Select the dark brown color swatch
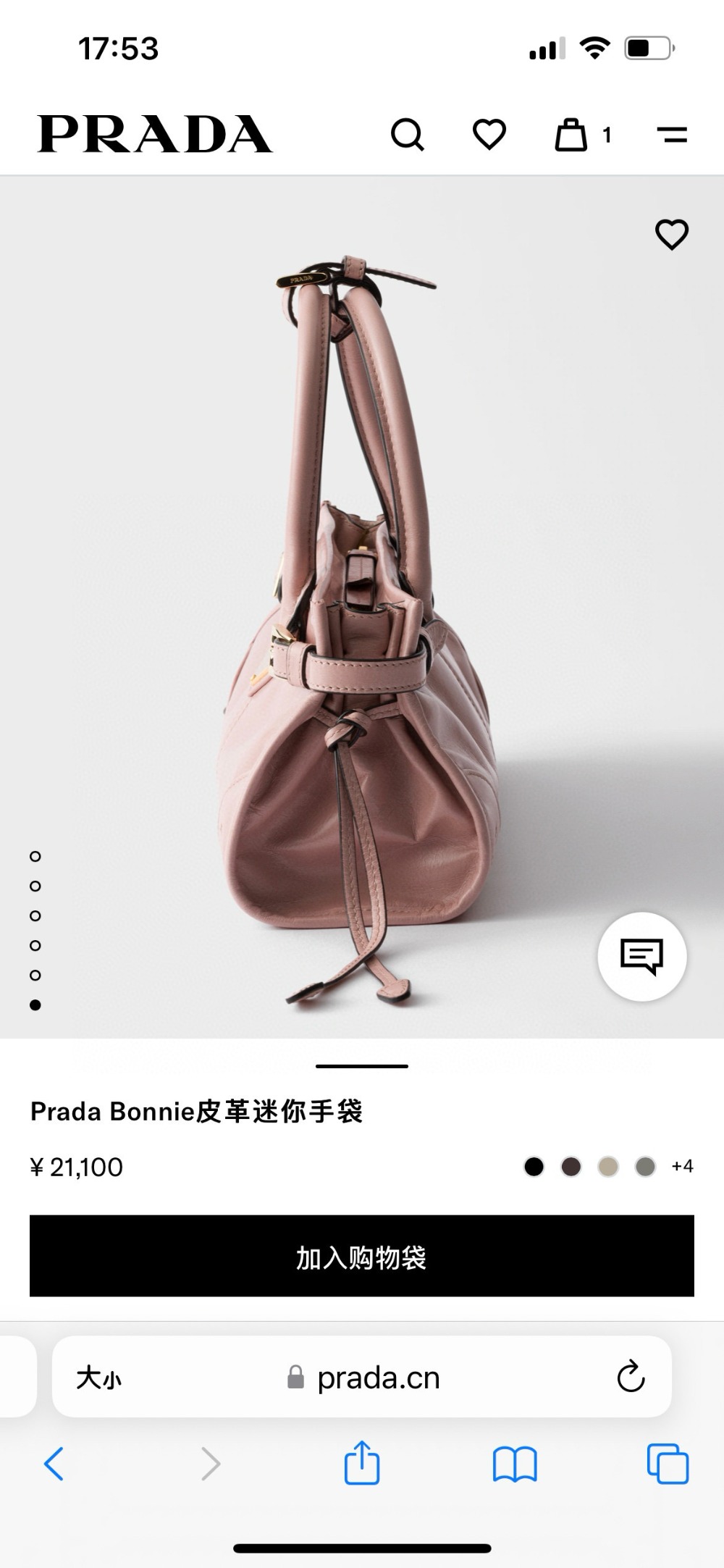The image size is (724, 1568). [571, 1166]
